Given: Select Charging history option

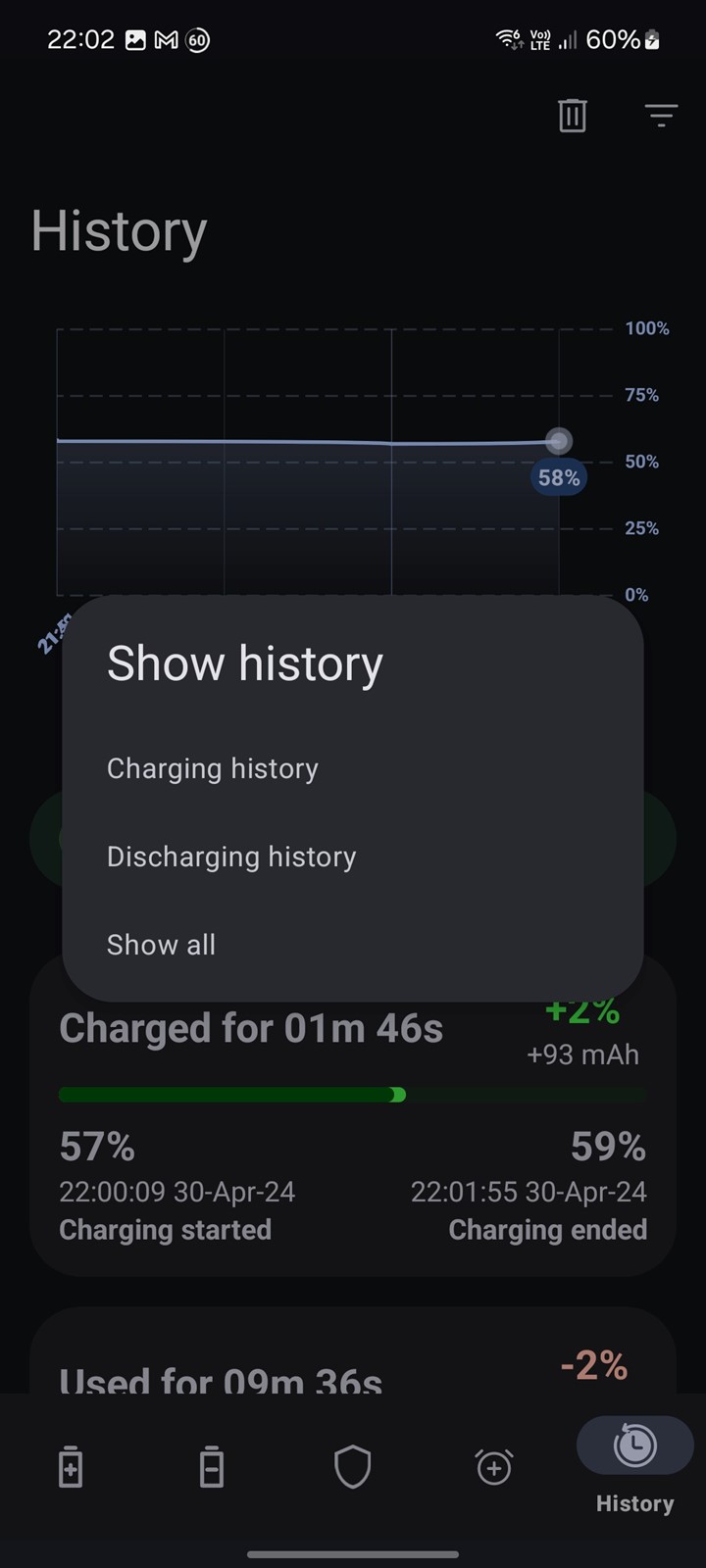Looking at the screenshot, I should [352, 768].
